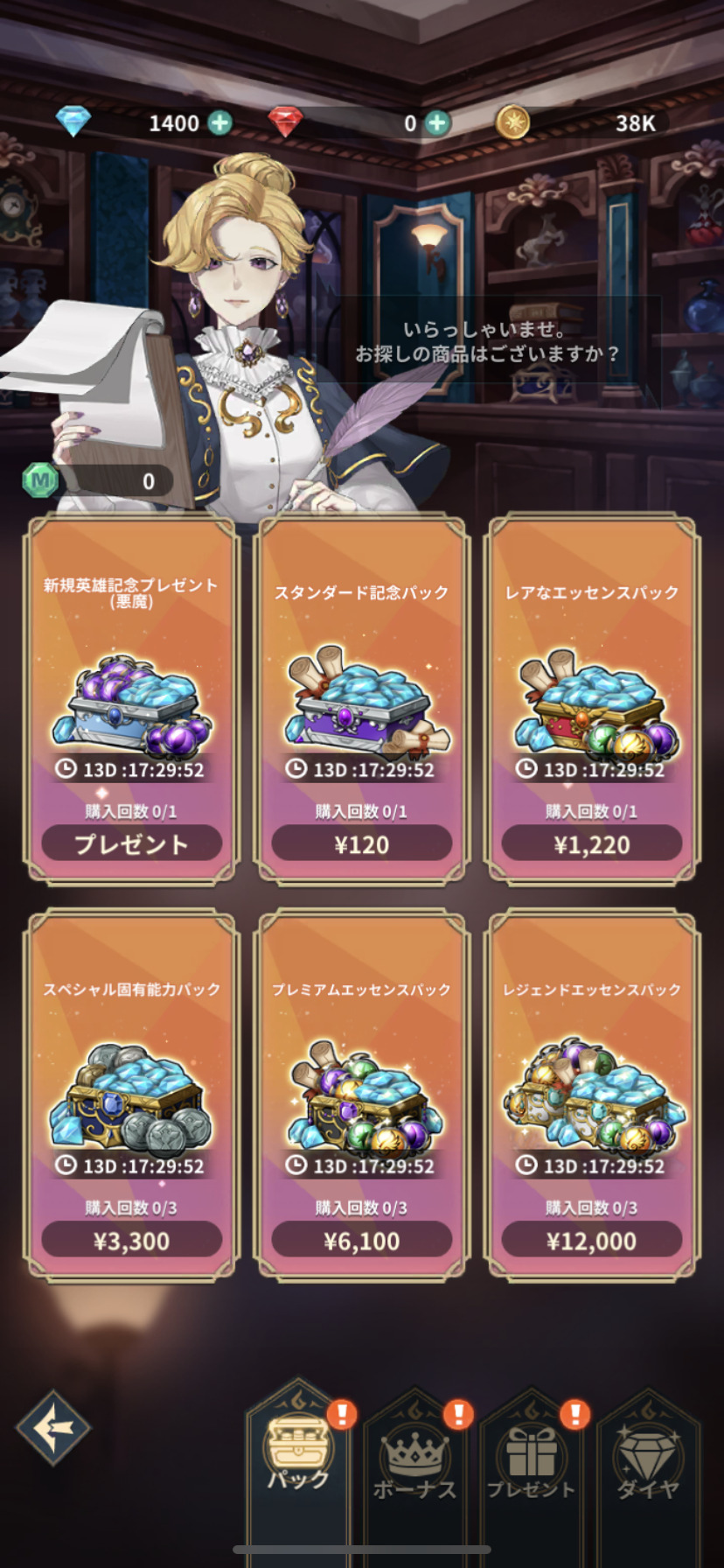Claim the free プレゼント pack button
Screen dimensions: 724x1568
[x=131, y=843]
